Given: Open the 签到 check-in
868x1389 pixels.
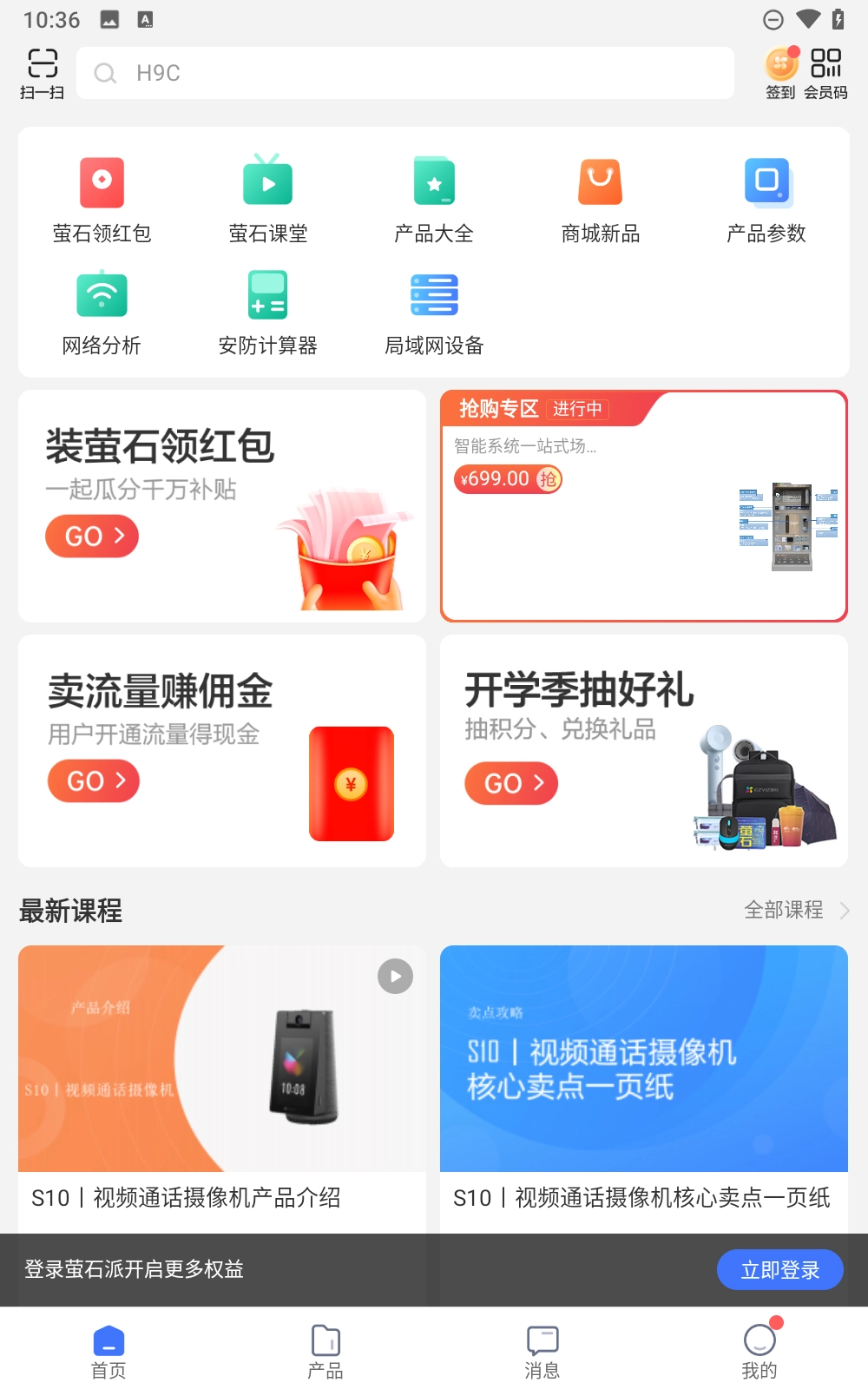Looking at the screenshot, I should 780,73.
